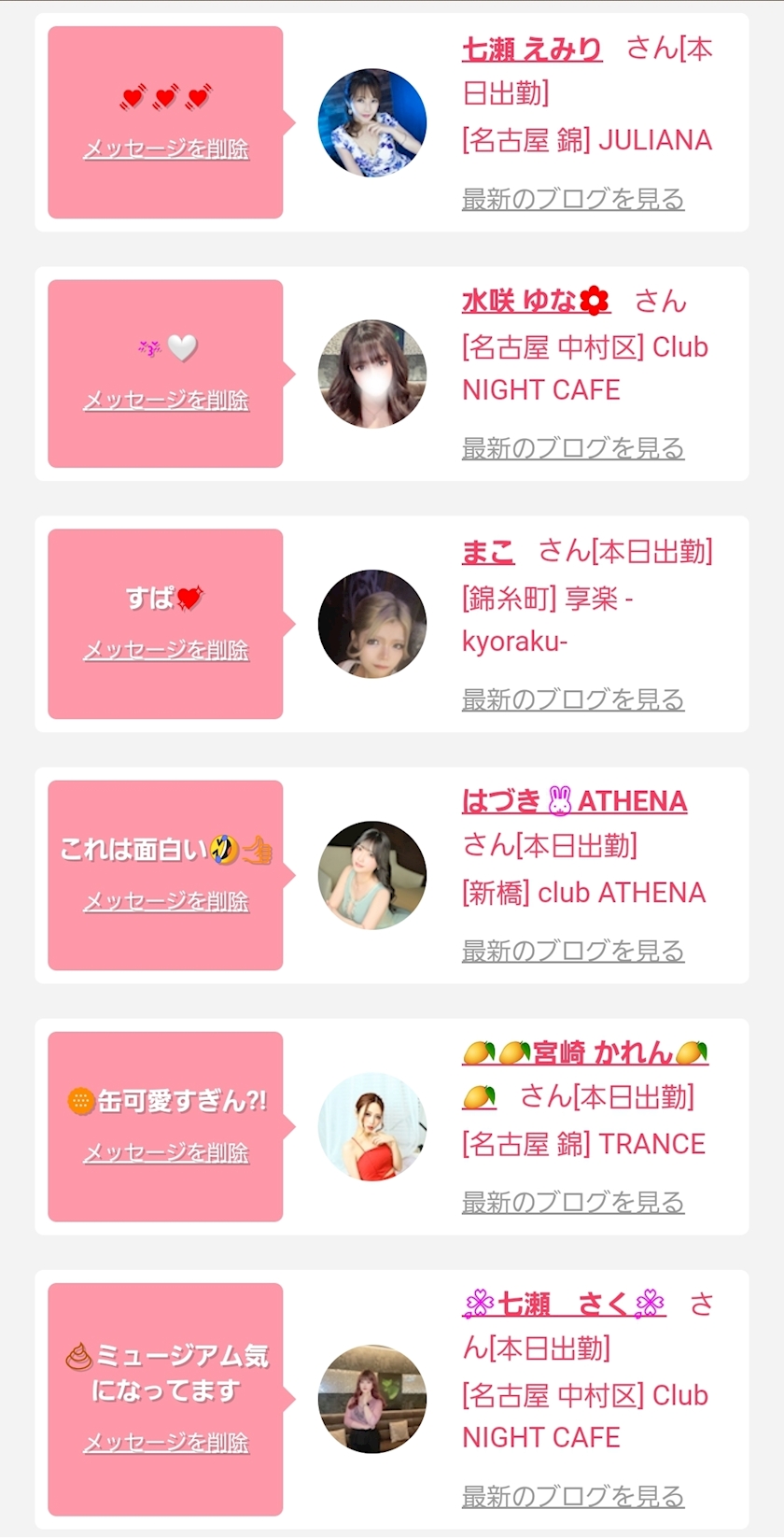784x1538 pixels.
Task: Delete the すぱ message to まこ
Action: (166, 650)
